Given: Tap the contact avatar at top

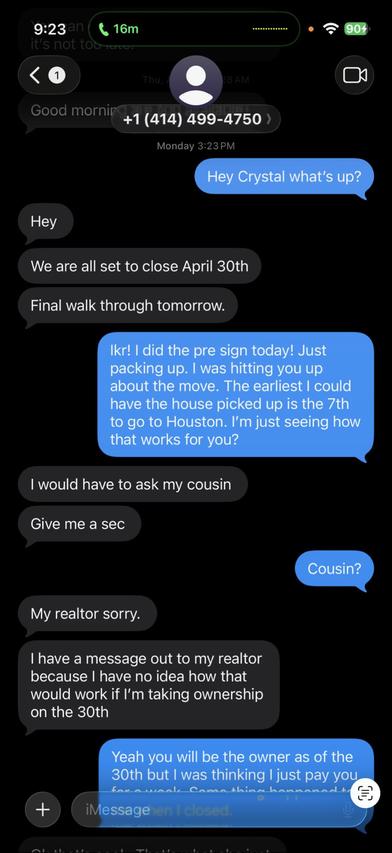Looking at the screenshot, I should 196,80.
